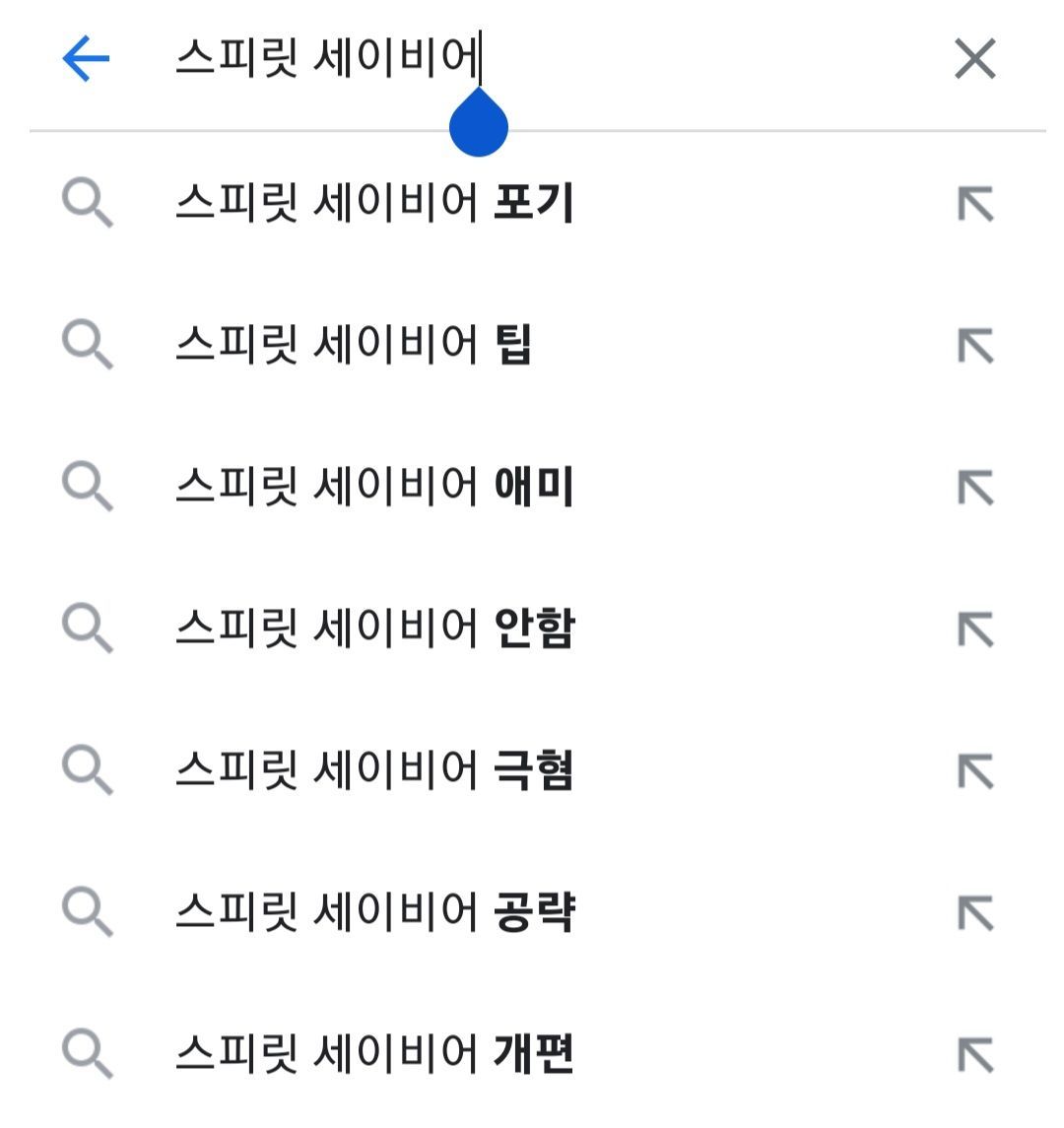Tap the diagonal arrow next to 스피릿 세이비어 포기

tap(977, 206)
